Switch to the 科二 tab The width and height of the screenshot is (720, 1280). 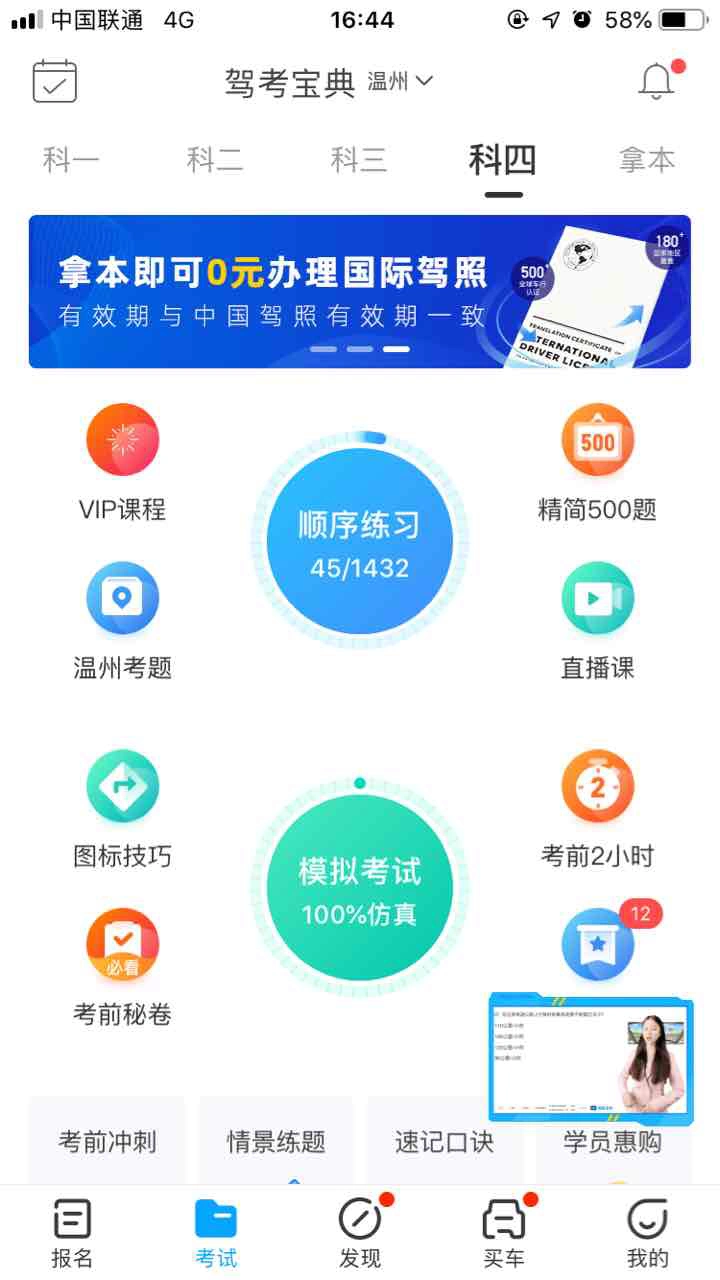[x=215, y=160]
